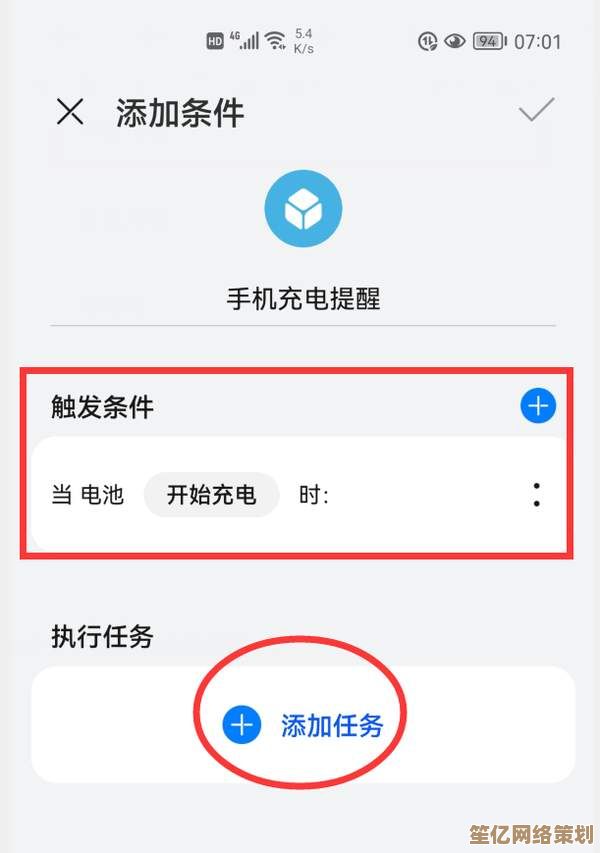Add another 触发条件 with the plus icon
The width and height of the screenshot is (600, 853).
pyautogui.click(x=538, y=406)
